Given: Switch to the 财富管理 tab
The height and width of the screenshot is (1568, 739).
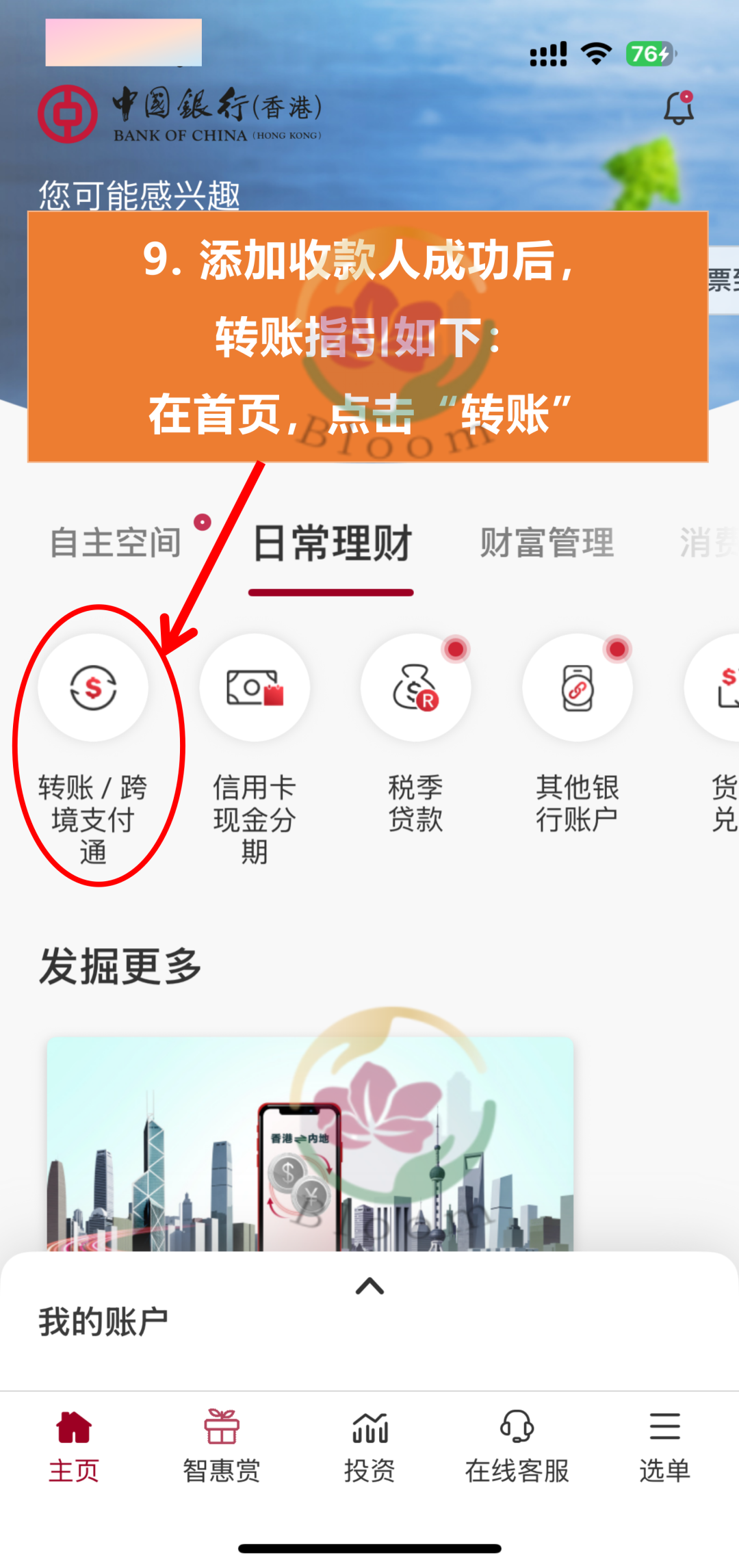Looking at the screenshot, I should click(547, 543).
